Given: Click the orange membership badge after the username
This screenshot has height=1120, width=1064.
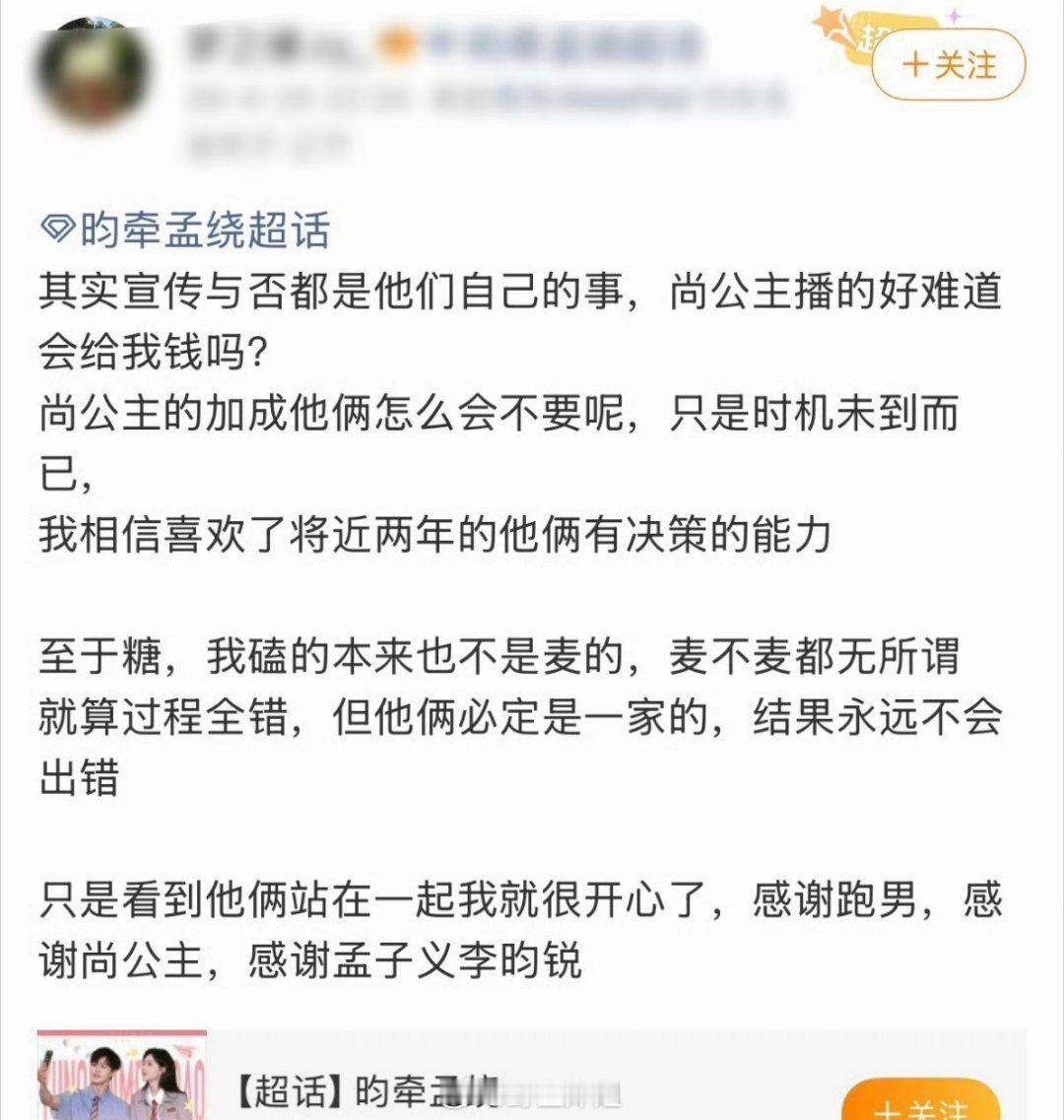Looking at the screenshot, I should (x=398, y=44).
